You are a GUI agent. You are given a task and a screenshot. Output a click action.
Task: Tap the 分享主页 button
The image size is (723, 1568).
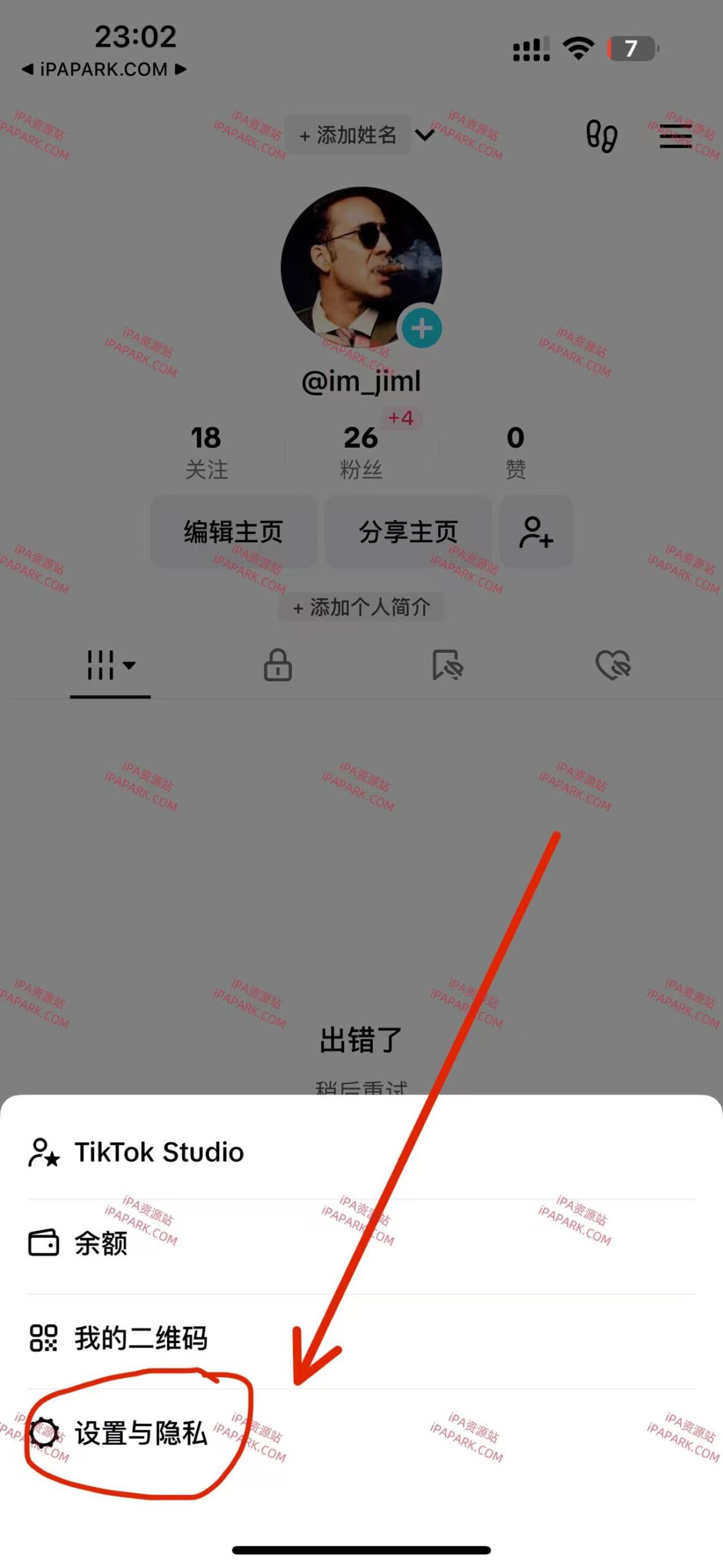[408, 532]
